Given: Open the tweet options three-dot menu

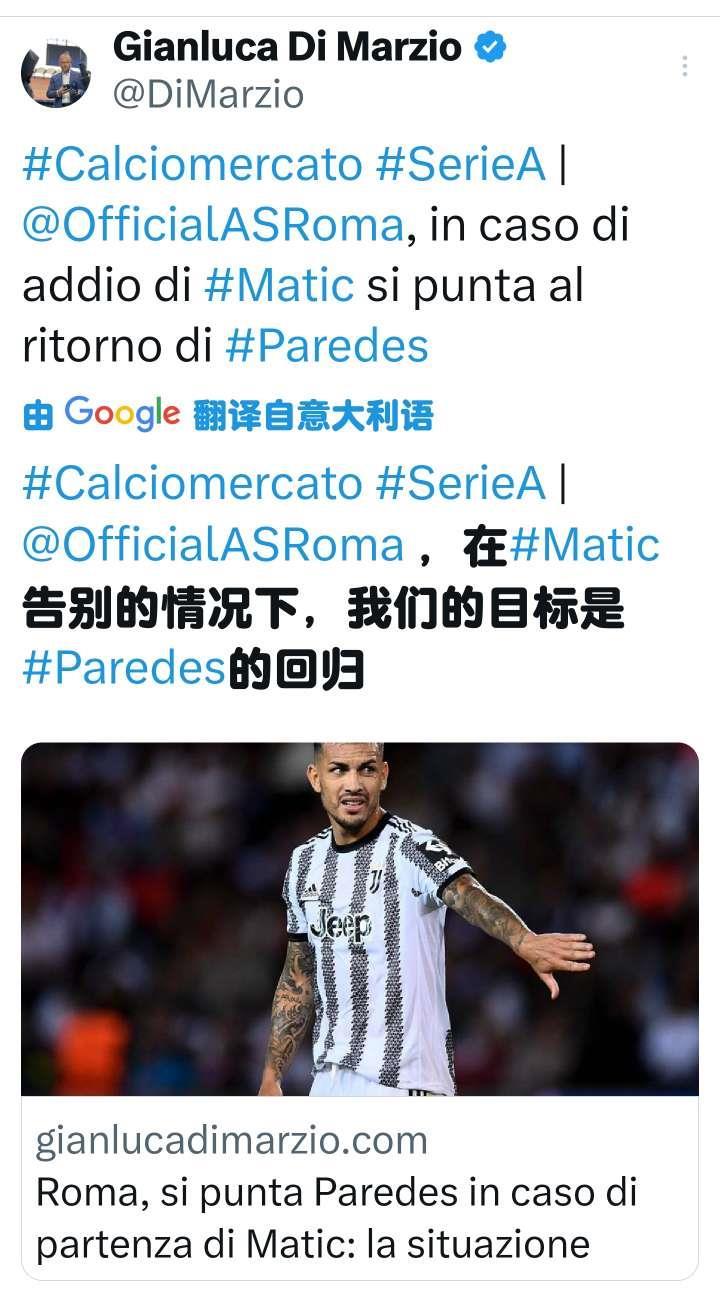Looking at the screenshot, I should click(685, 68).
